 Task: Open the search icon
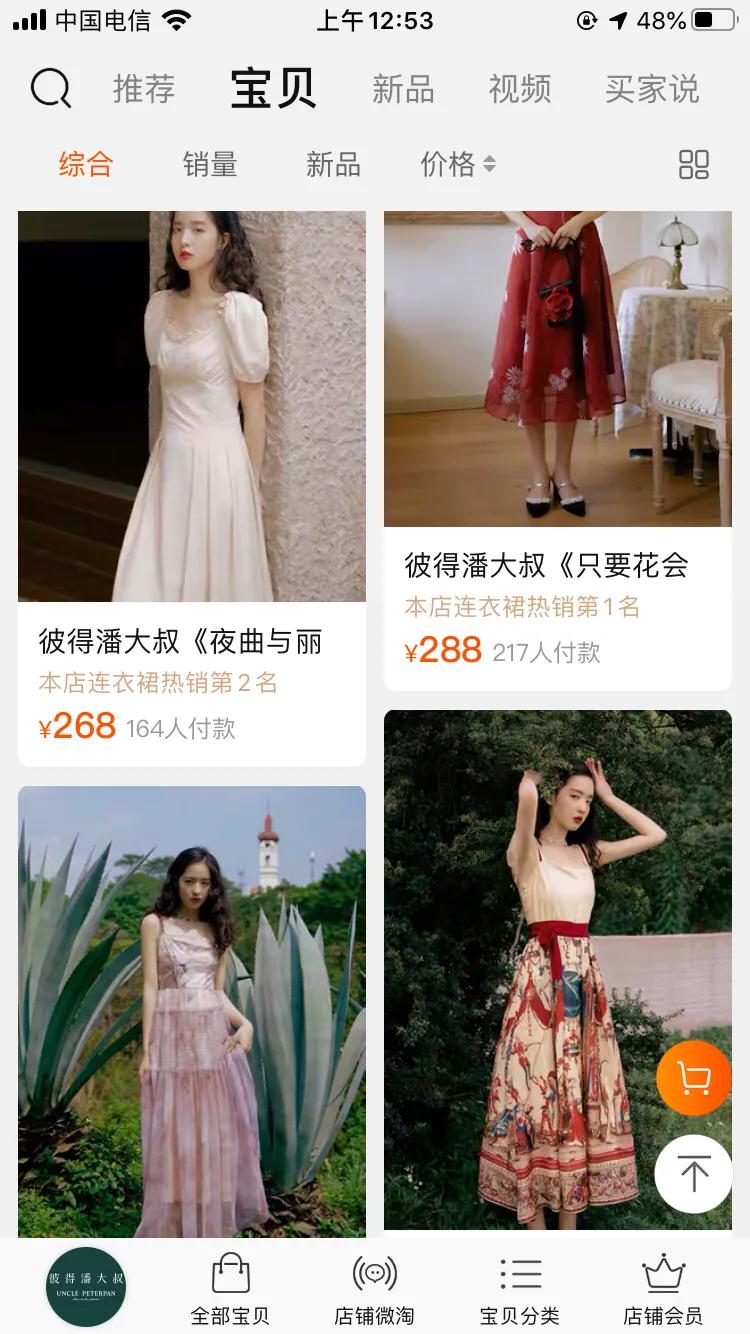50,89
